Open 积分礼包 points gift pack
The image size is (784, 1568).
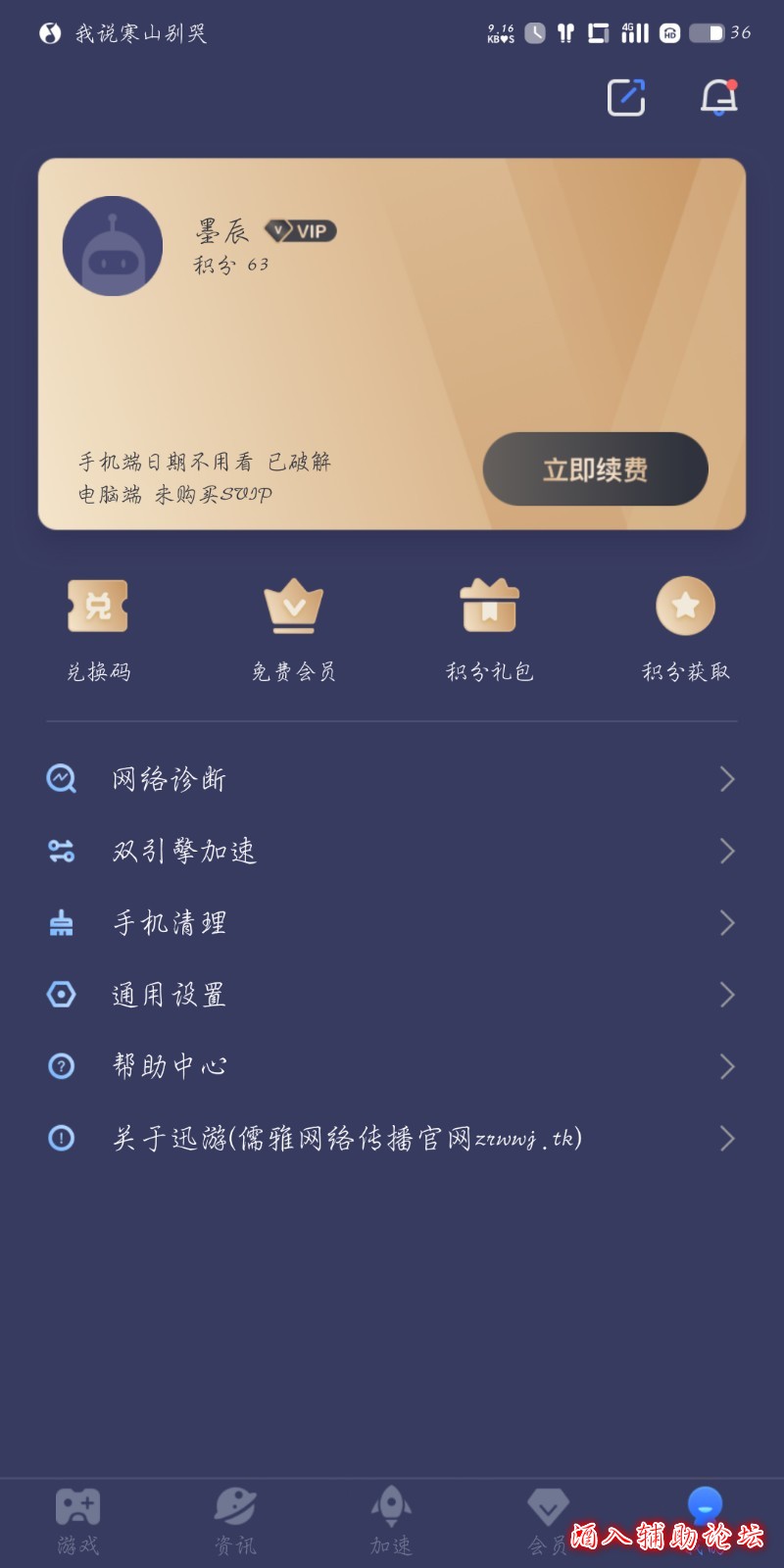490,627
